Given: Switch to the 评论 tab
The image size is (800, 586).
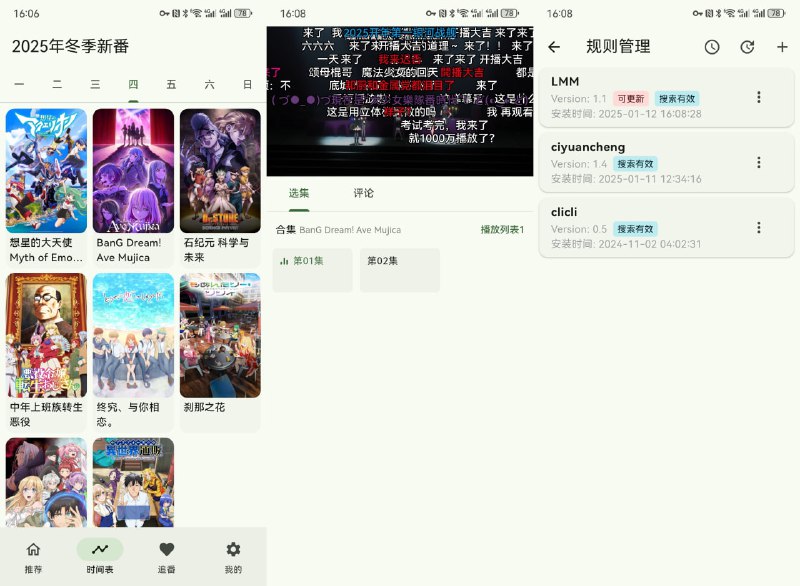Looking at the screenshot, I should 363,193.
